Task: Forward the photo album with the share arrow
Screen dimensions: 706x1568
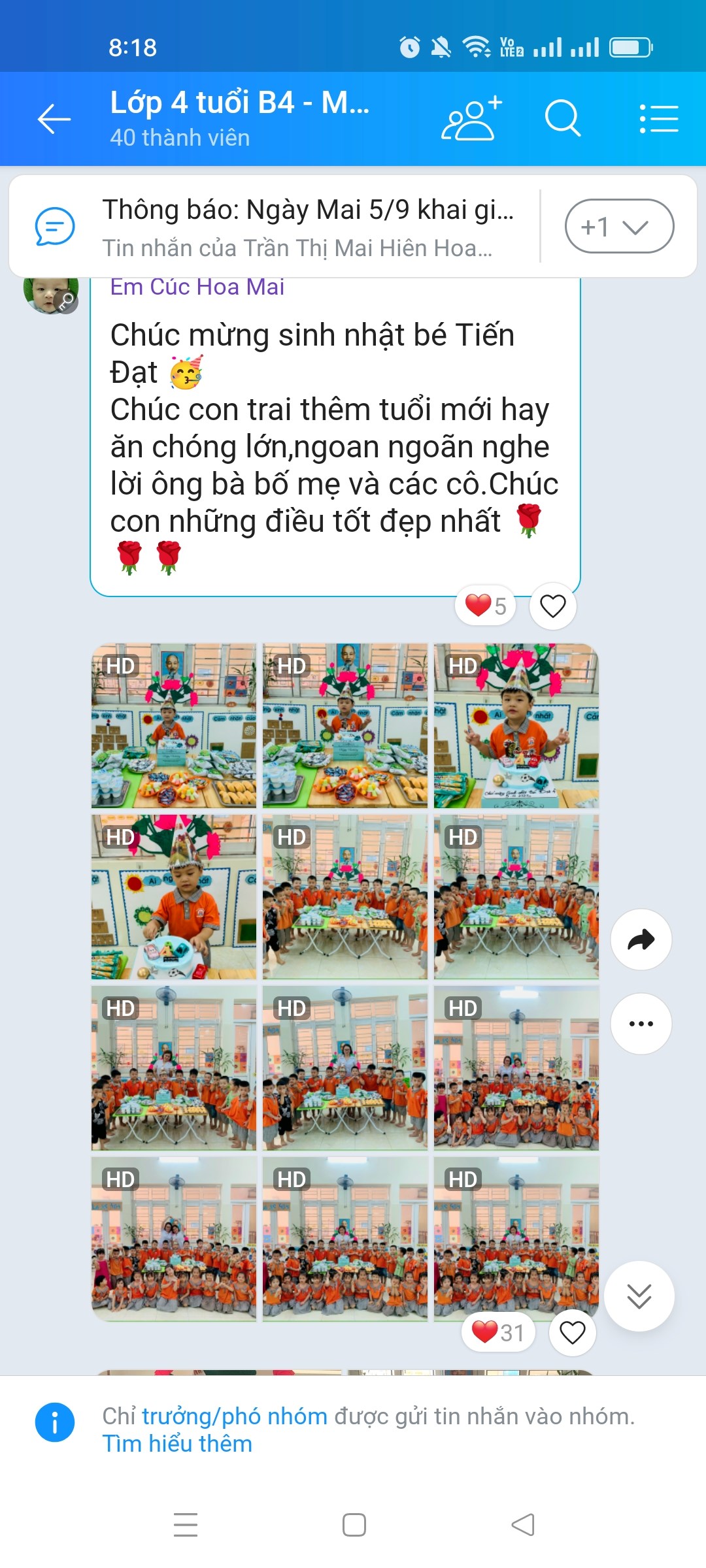Action: [641, 939]
